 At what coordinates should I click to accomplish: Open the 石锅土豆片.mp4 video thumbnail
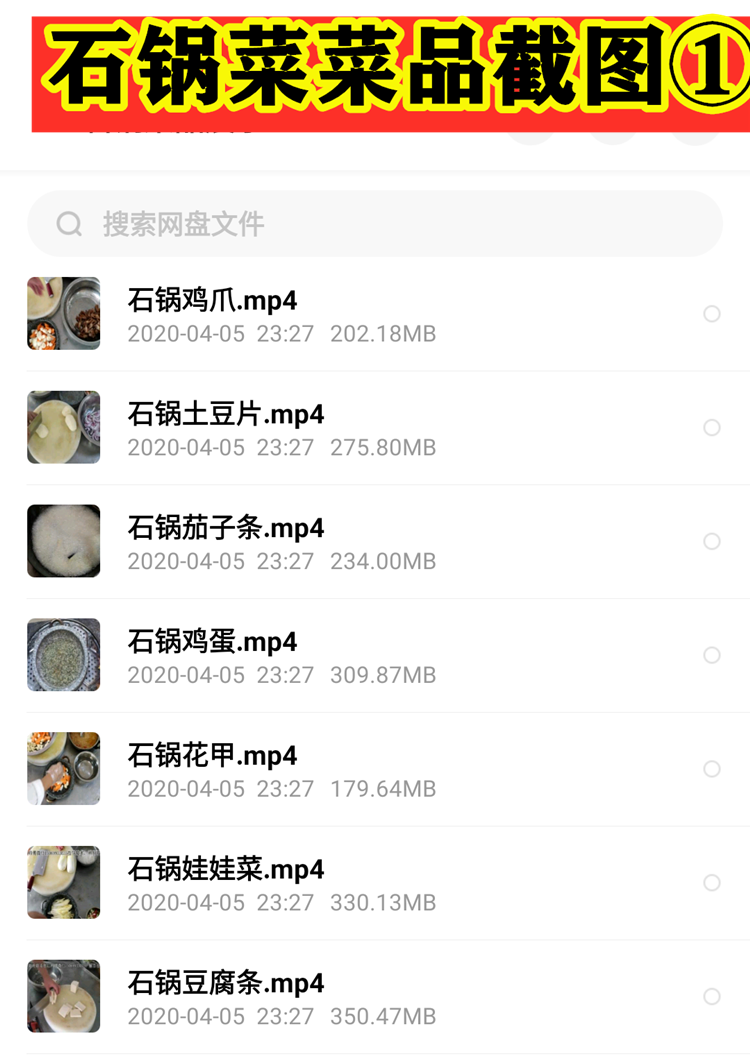click(63, 427)
